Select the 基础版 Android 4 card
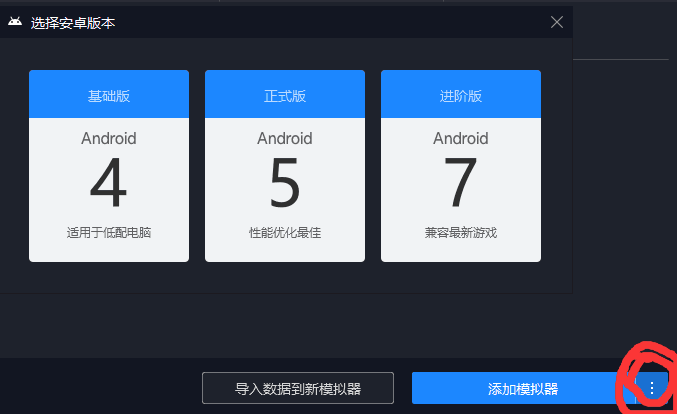This screenshot has height=414, width=677. [109, 166]
